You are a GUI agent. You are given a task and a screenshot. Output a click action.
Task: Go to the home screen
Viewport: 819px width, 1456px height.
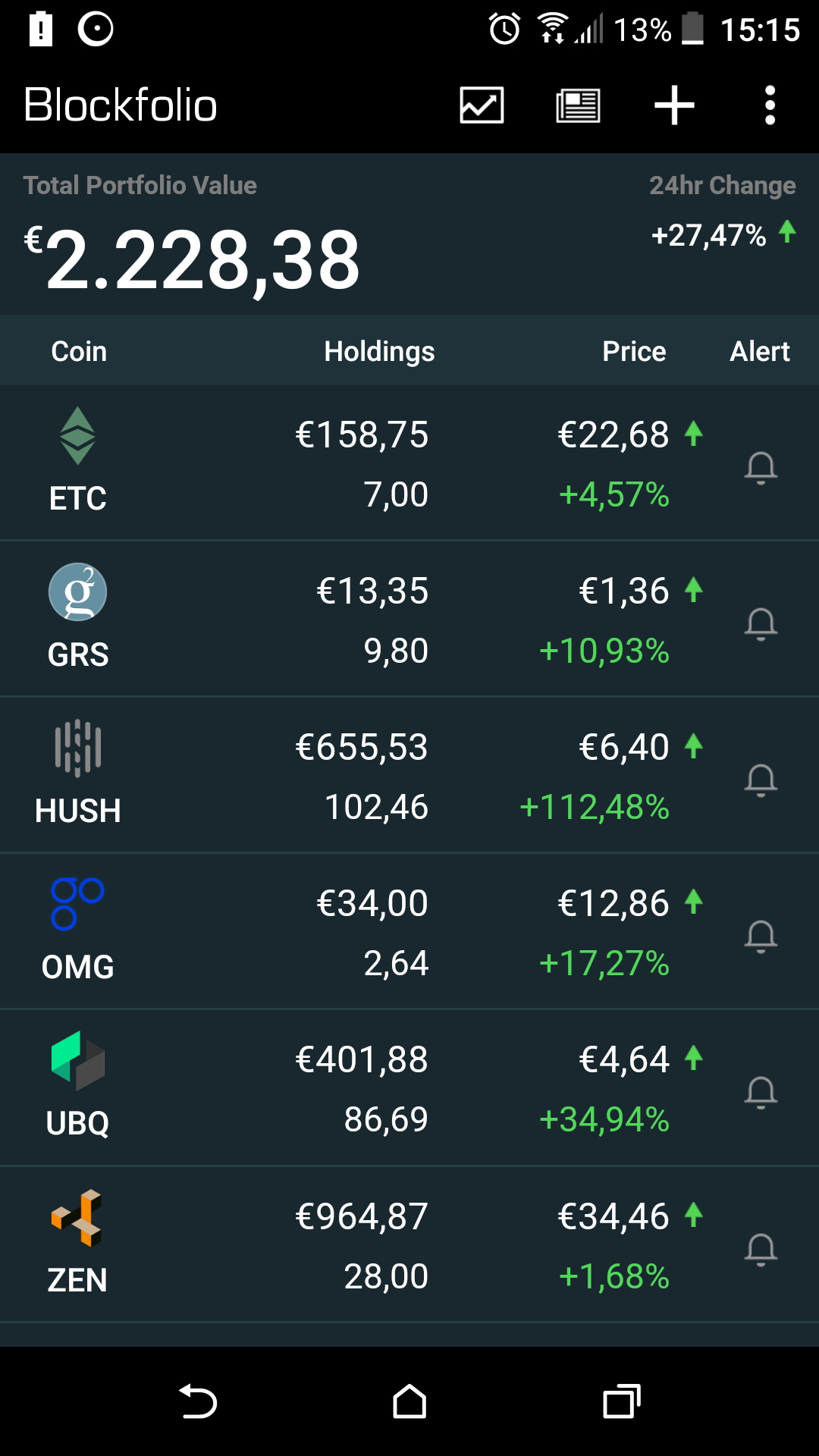tap(409, 1401)
